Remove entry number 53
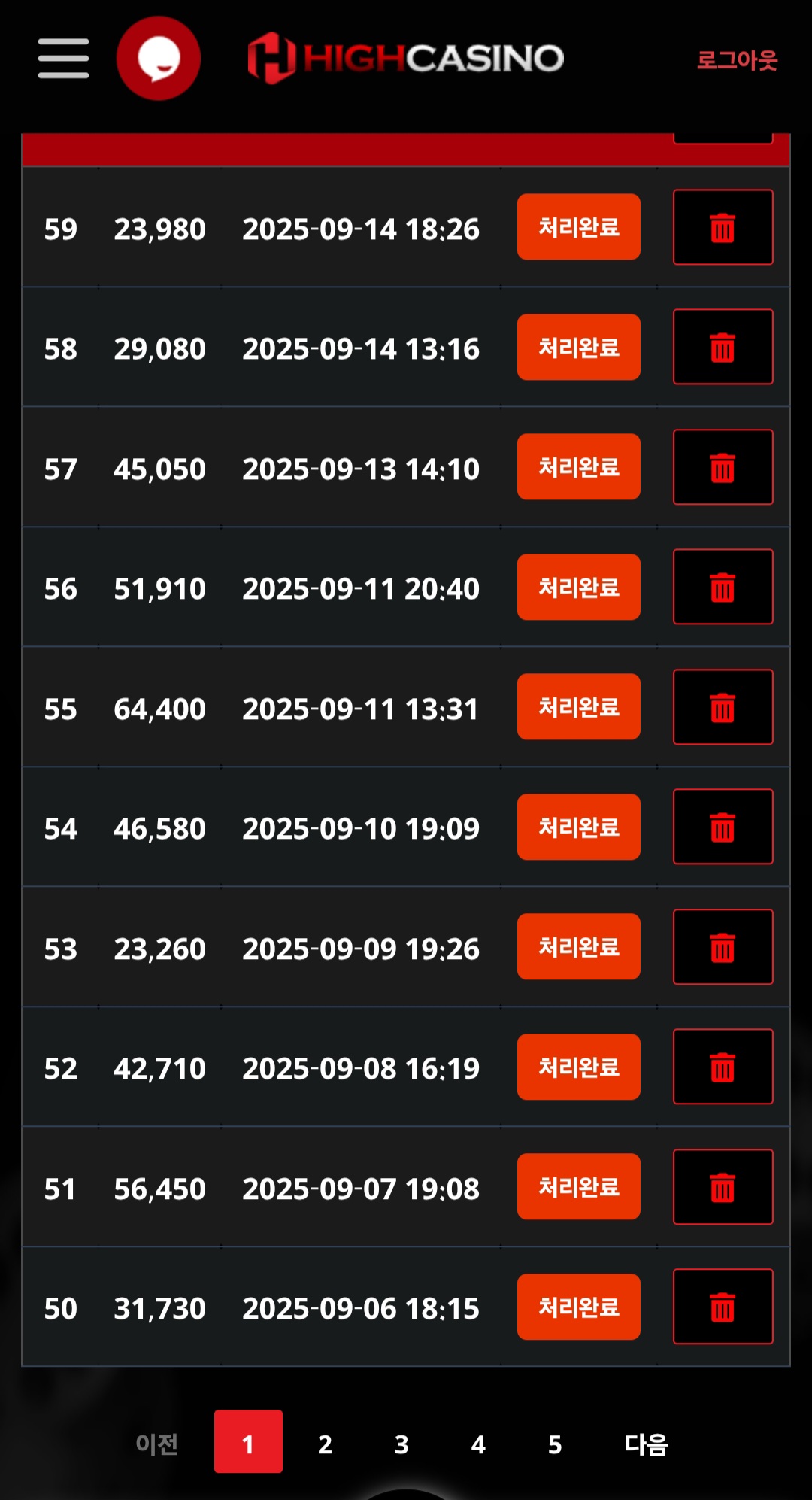The width and height of the screenshot is (812, 1500). [x=723, y=947]
